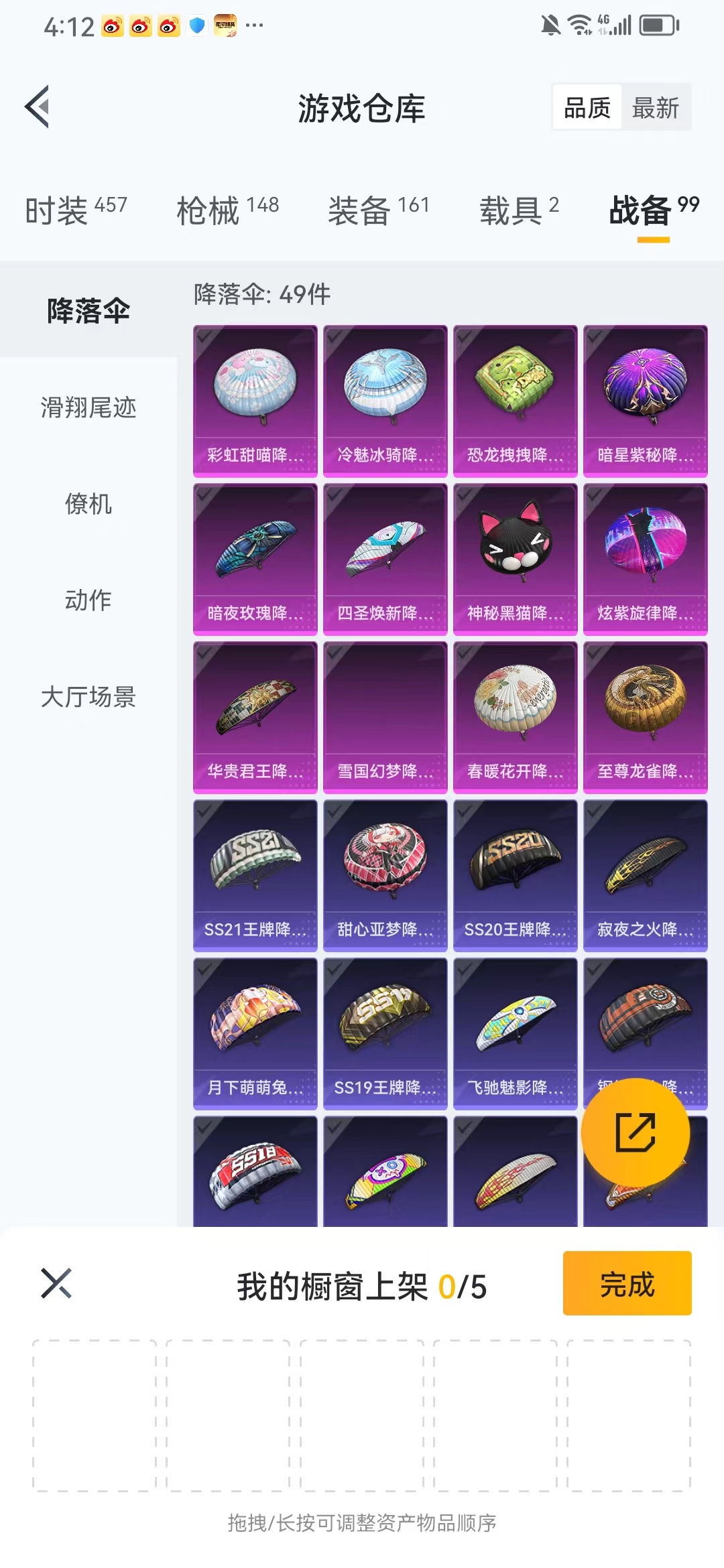The width and height of the screenshot is (724, 1568).
Task: Choose the 神秘黑猫降落伞 item
Action: coord(516,560)
